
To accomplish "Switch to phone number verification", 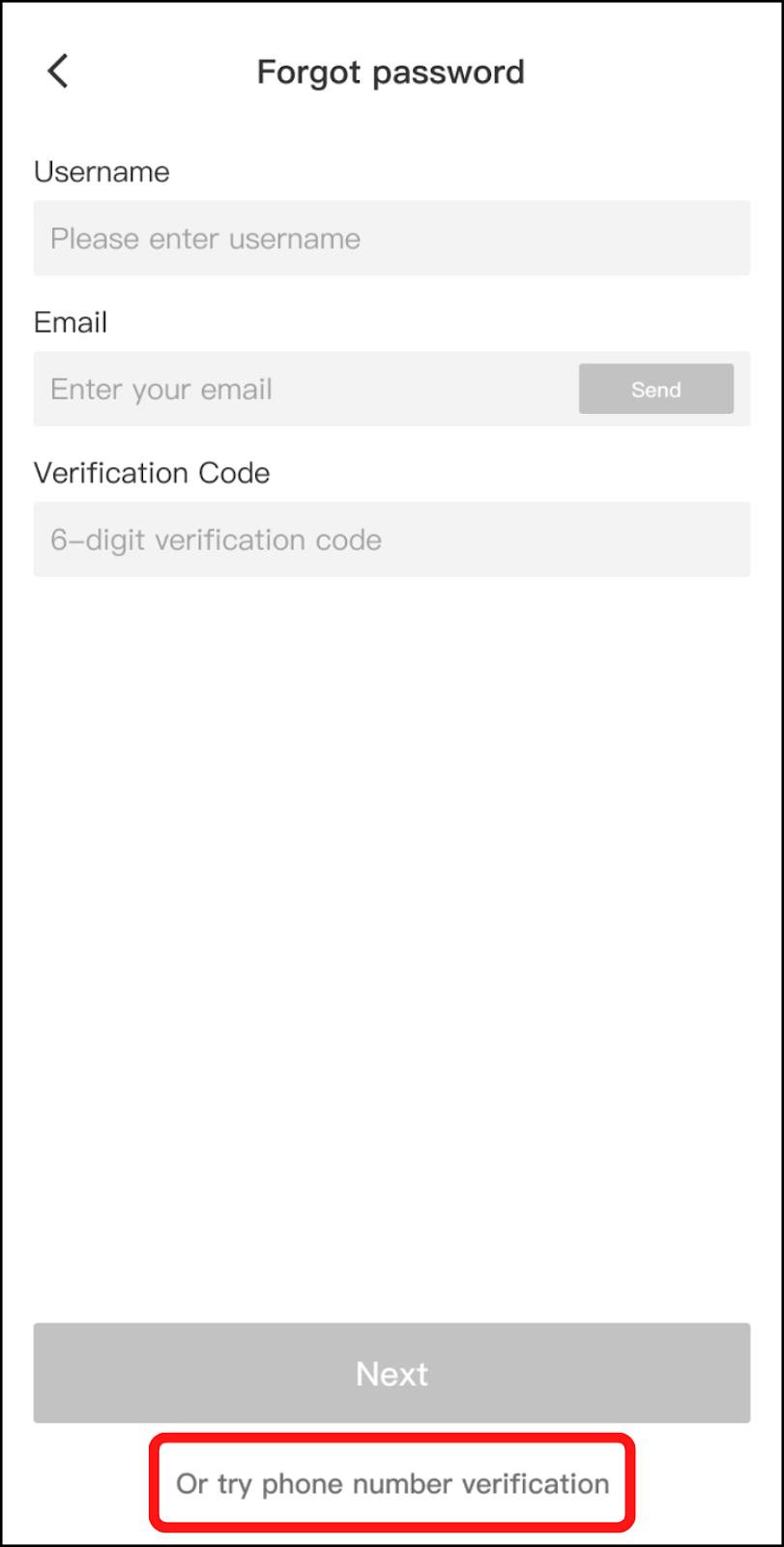I will click(x=392, y=1484).
